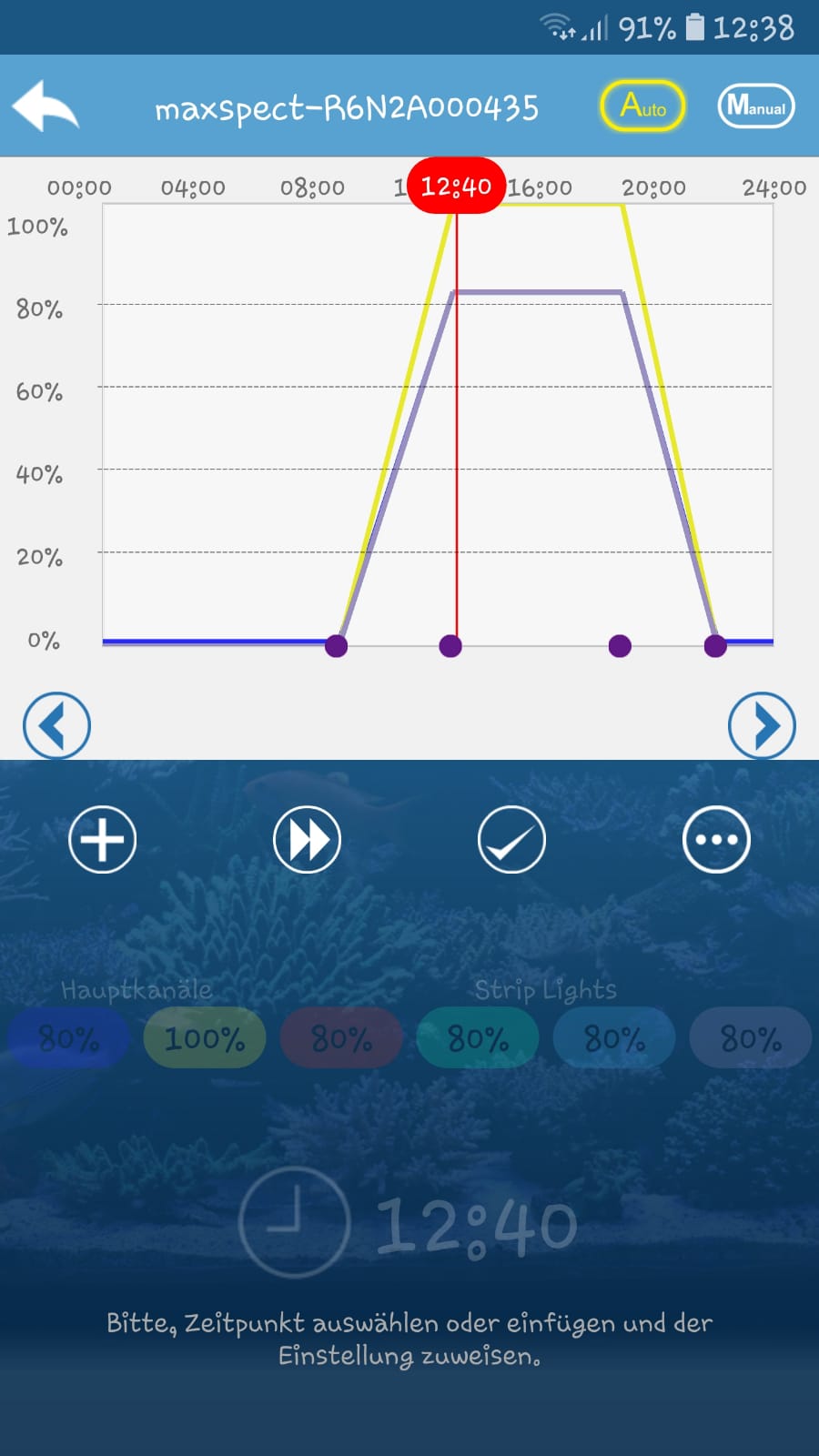This screenshot has width=819, height=1456.
Task: Jump to the next time point
Action: [x=762, y=725]
